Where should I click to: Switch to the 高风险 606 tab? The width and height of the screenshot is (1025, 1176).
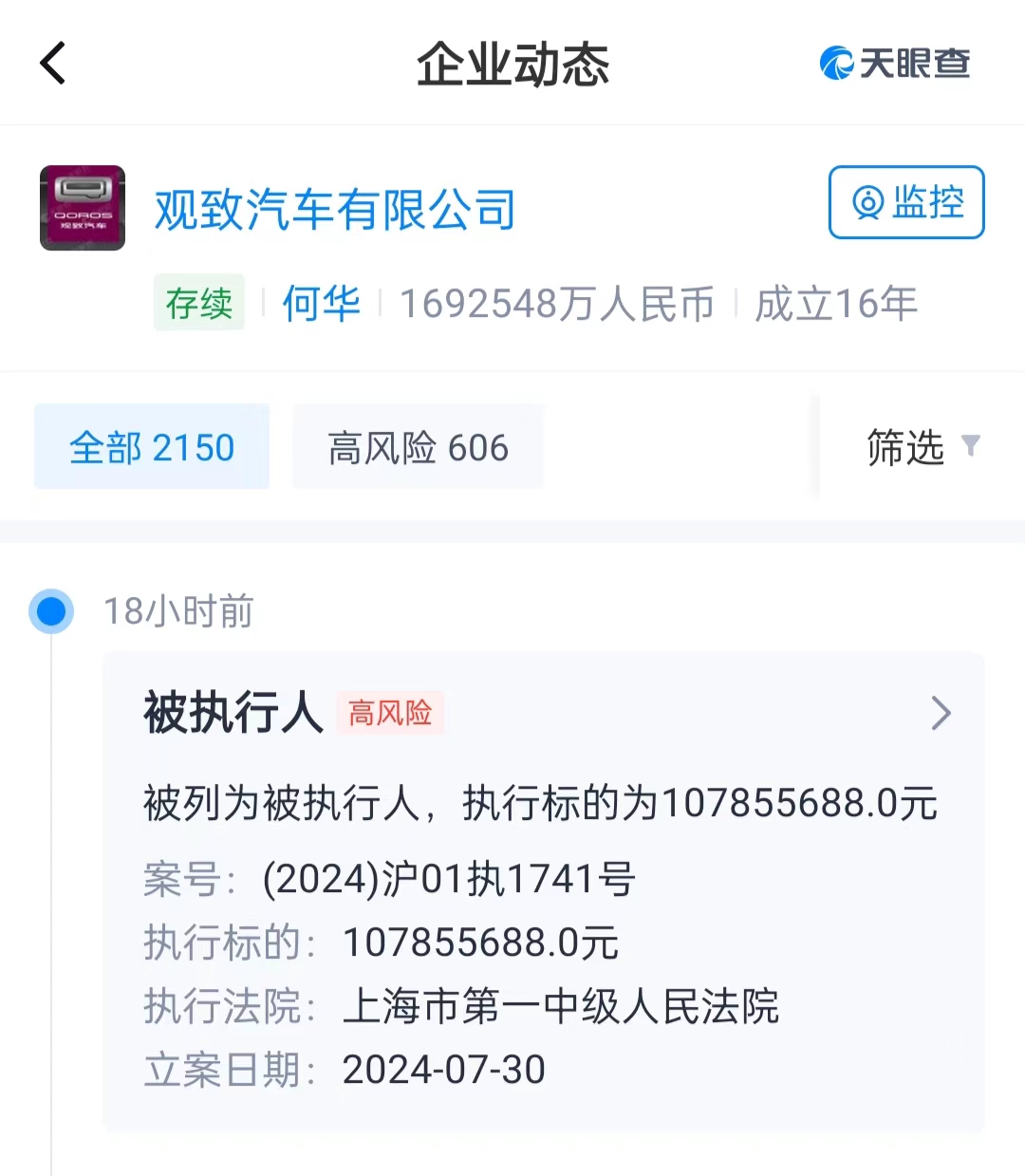418,447
